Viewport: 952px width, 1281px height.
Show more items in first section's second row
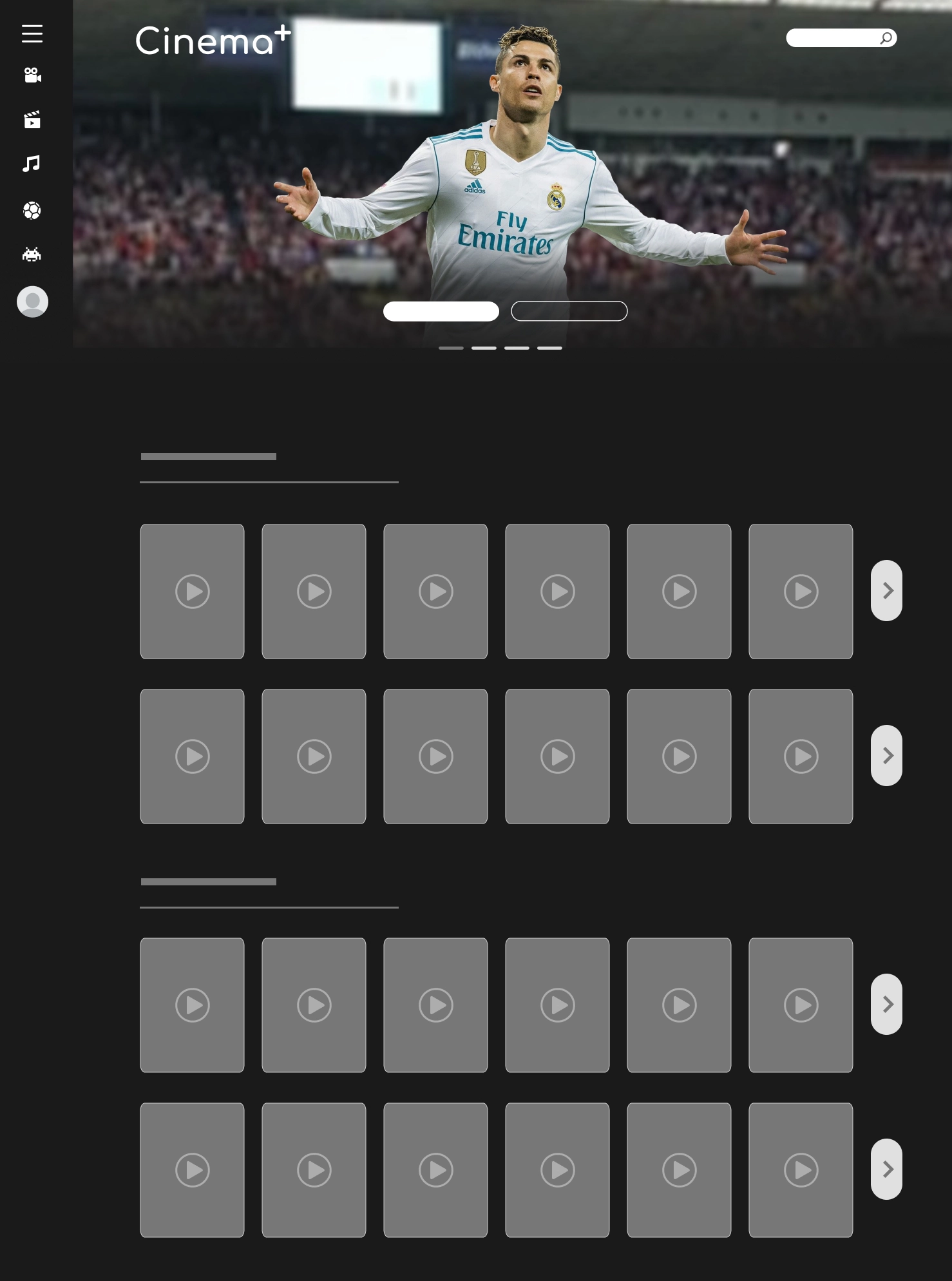click(x=886, y=755)
